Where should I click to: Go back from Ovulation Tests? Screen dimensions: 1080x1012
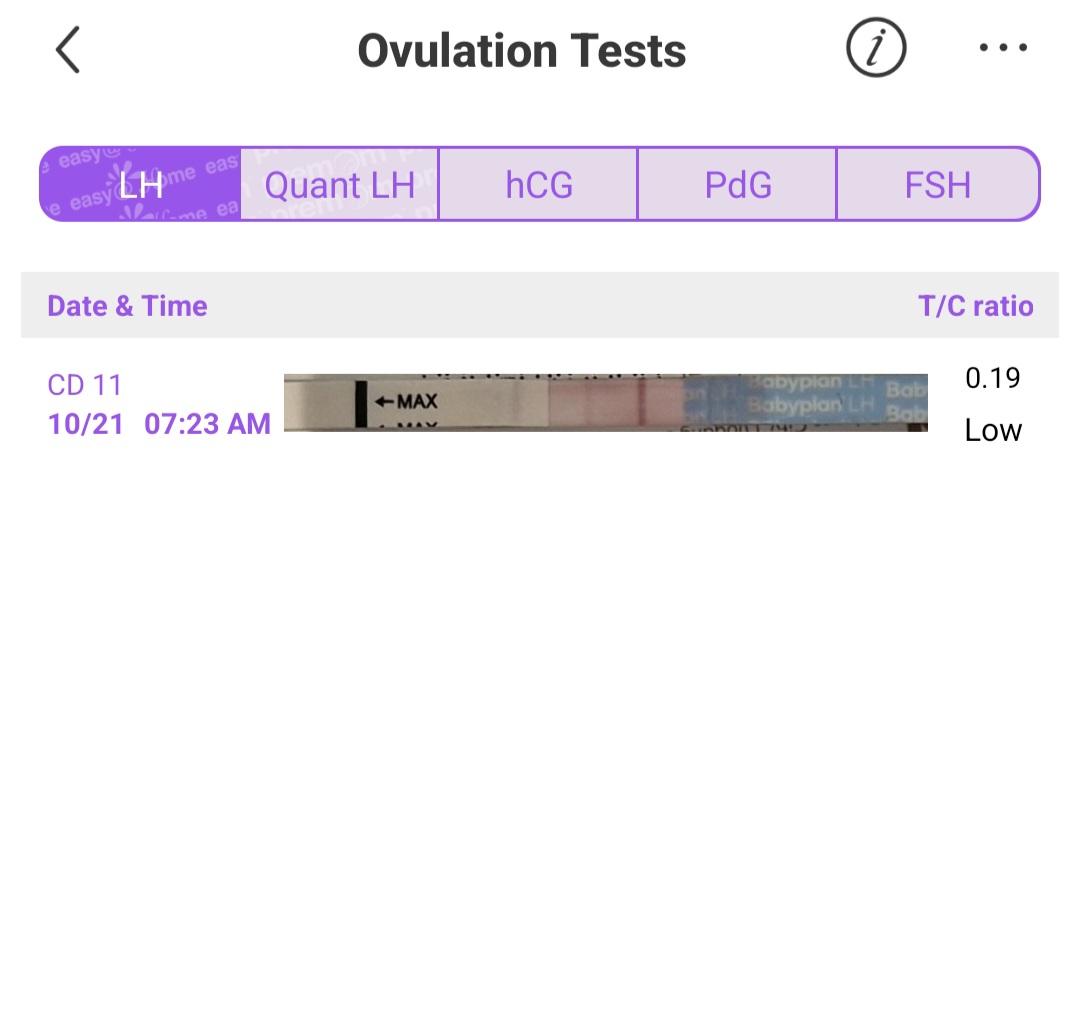coord(67,50)
